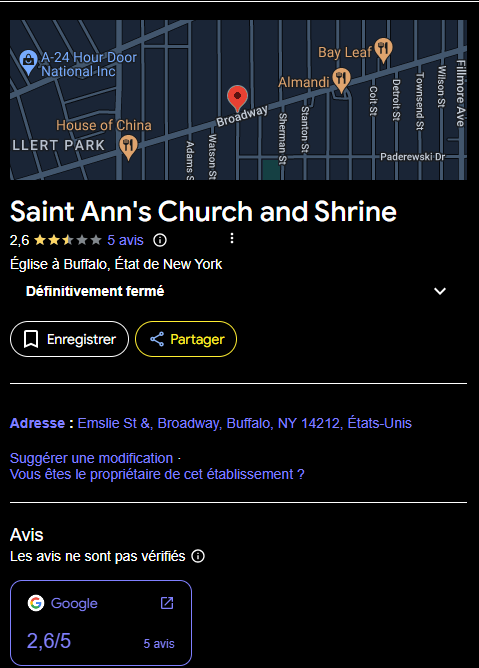
Task: Claim ownership via Vous êtes le propriétaire
Action: pyautogui.click(x=157, y=475)
